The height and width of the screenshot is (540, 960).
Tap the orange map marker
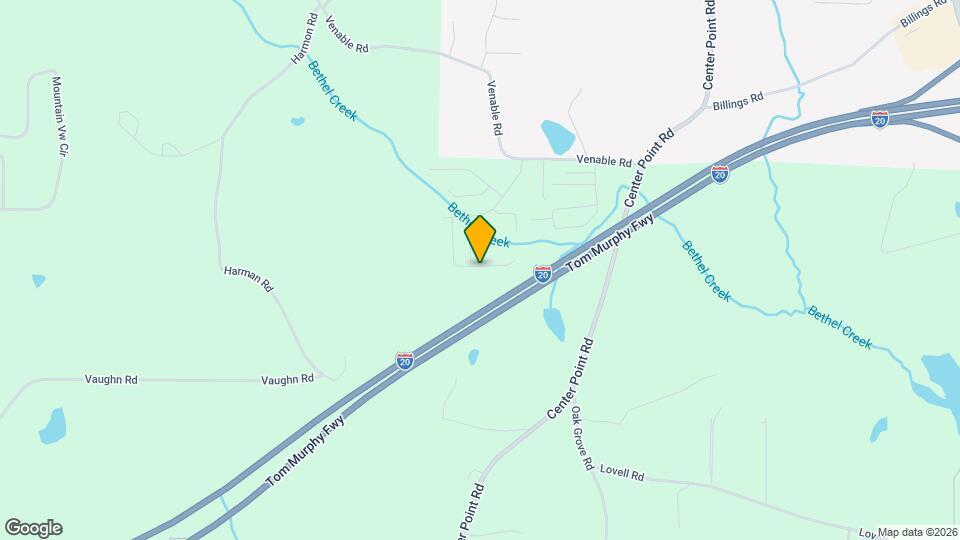(480, 238)
